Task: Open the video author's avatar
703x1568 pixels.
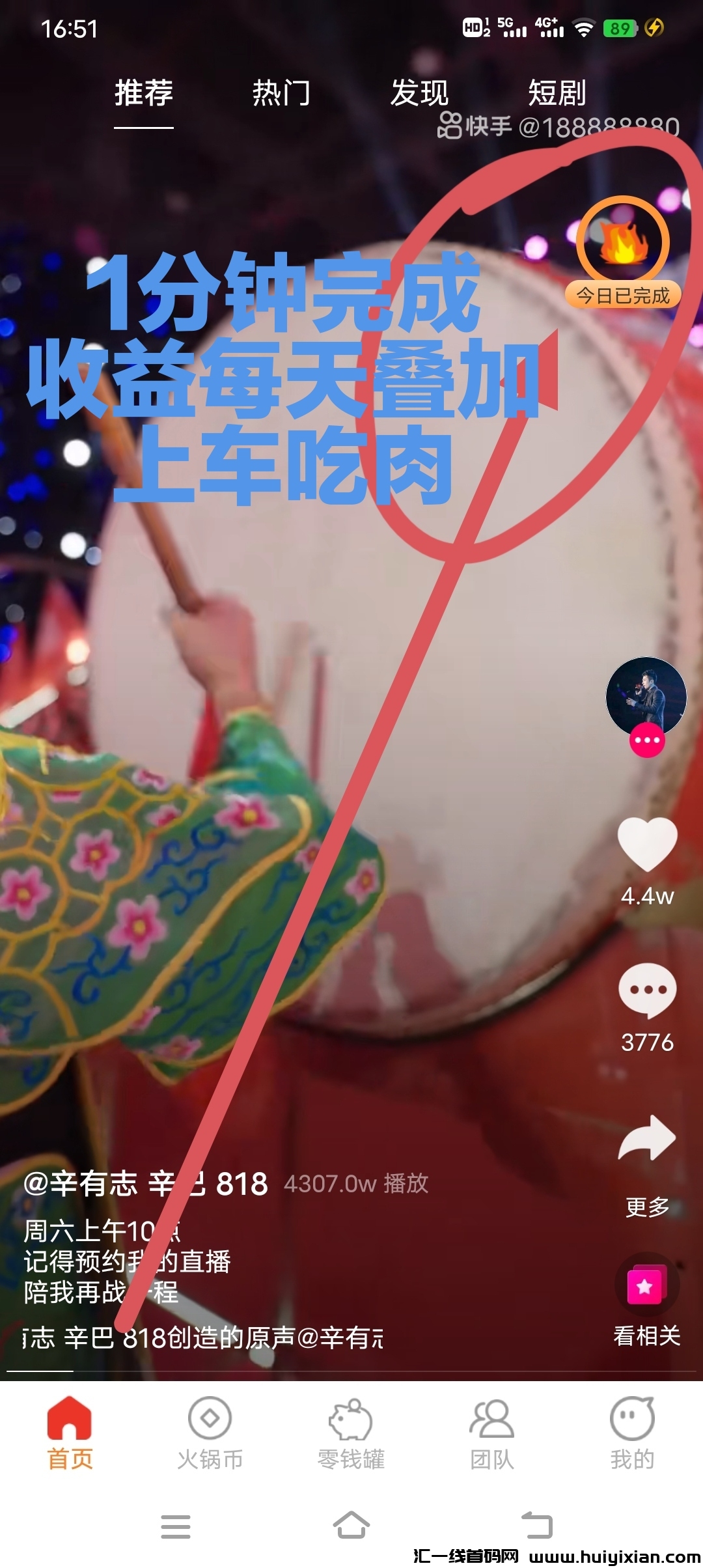Action: tap(646, 698)
